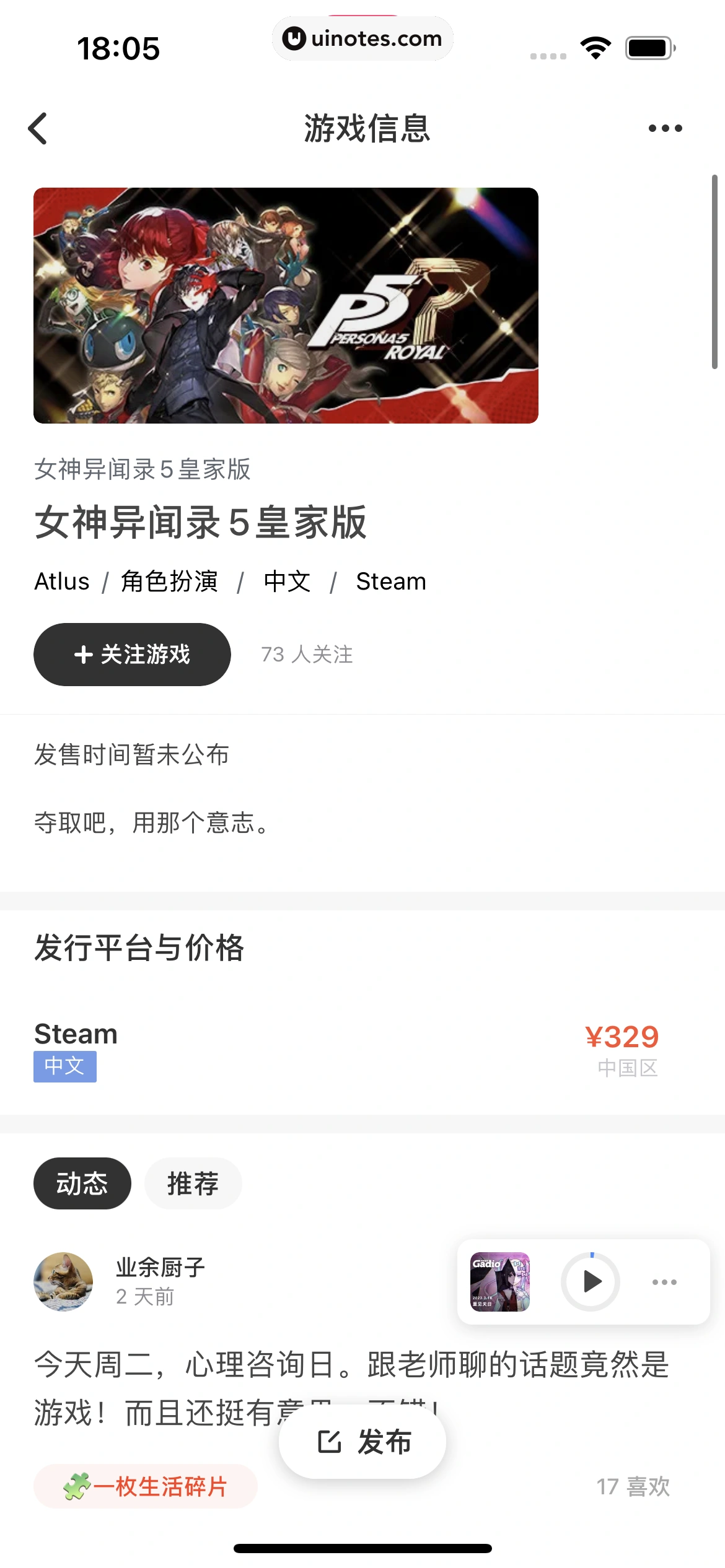This screenshot has height=1568, width=725.
Task: Switch to the 推荐 tab
Action: coord(193,1183)
